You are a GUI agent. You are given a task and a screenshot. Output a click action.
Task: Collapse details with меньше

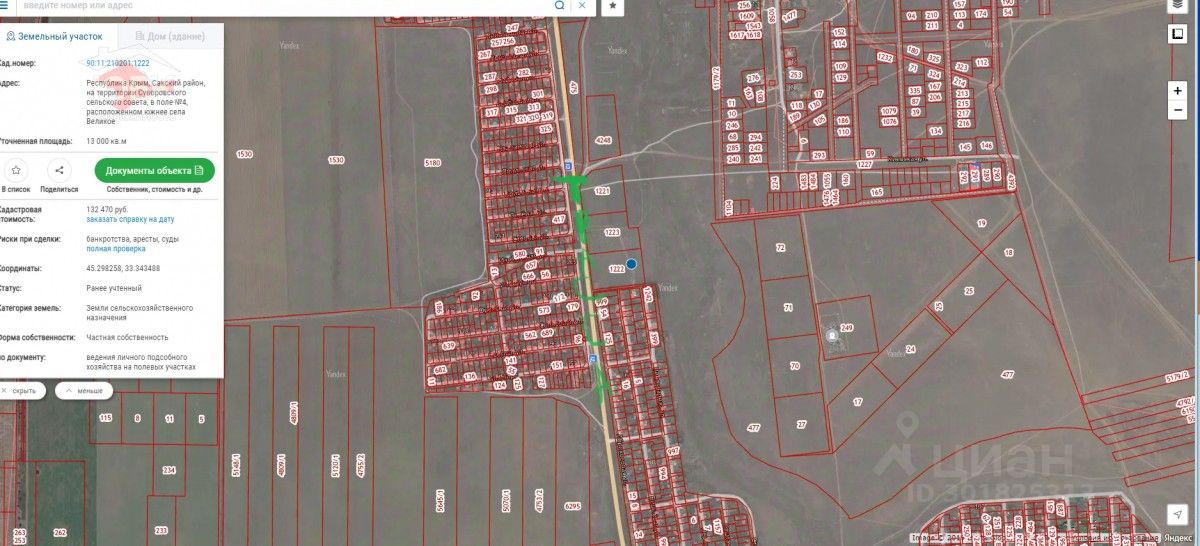[84, 390]
